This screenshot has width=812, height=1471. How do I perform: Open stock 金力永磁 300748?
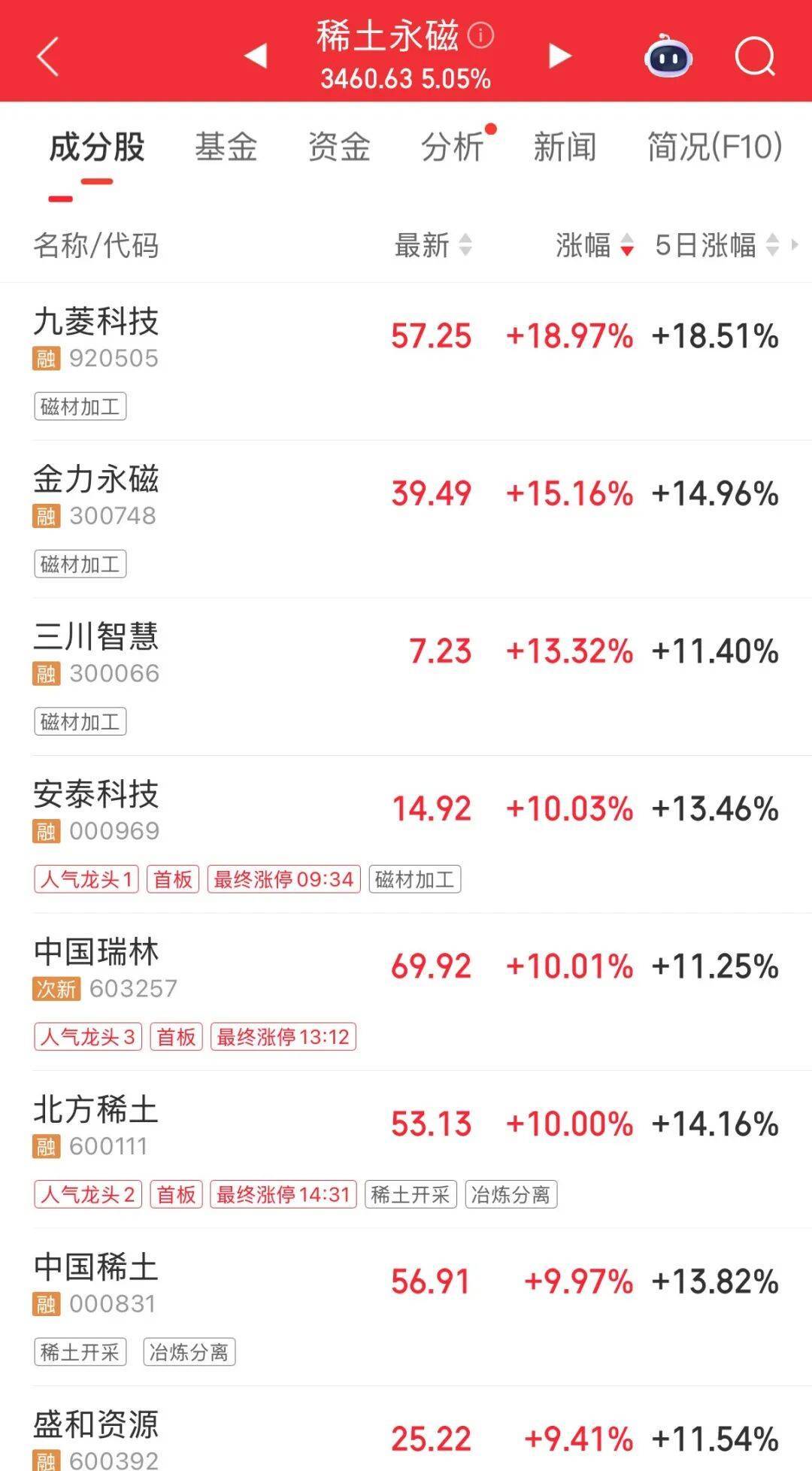[96, 494]
